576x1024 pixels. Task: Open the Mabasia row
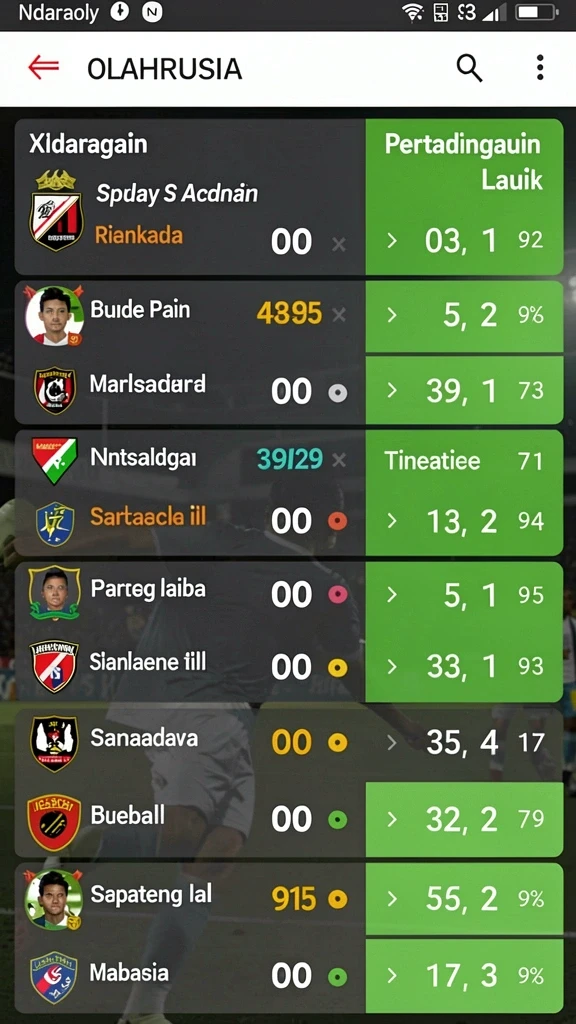tap(189, 976)
